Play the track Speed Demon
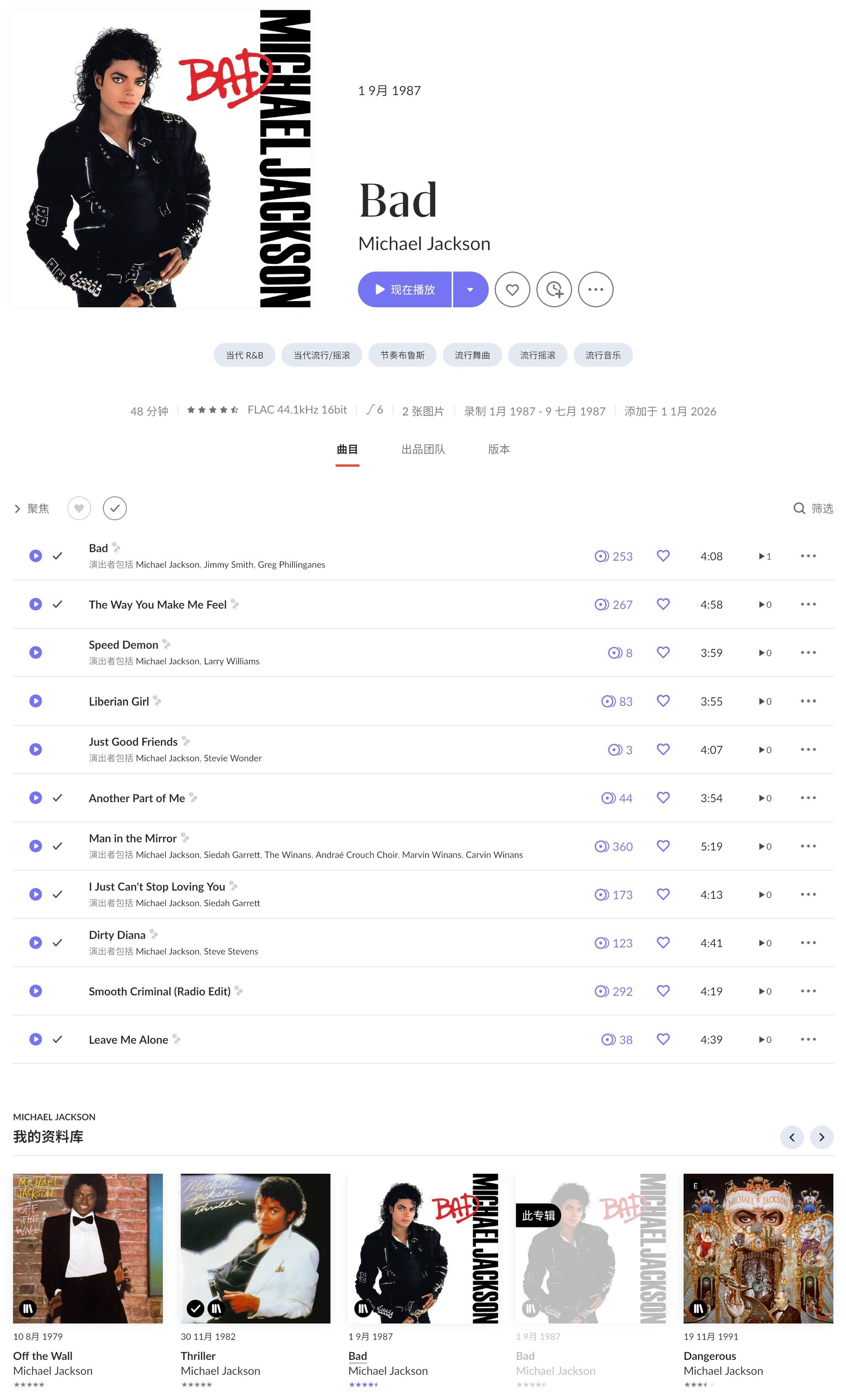The height and width of the screenshot is (1400, 846). pos(35,652)
